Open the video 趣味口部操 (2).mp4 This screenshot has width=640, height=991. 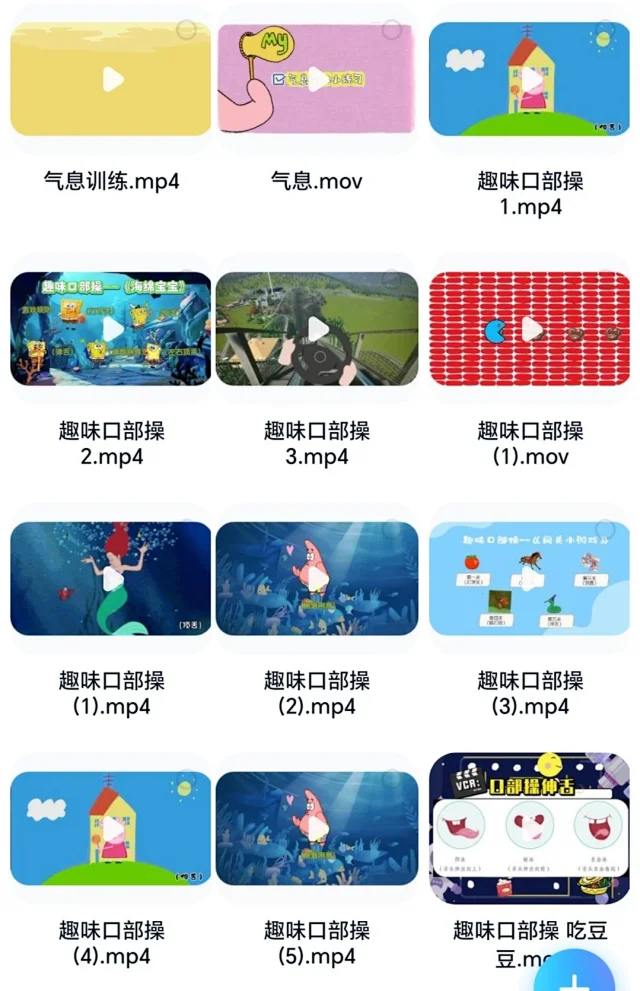(x=317, y=579)
